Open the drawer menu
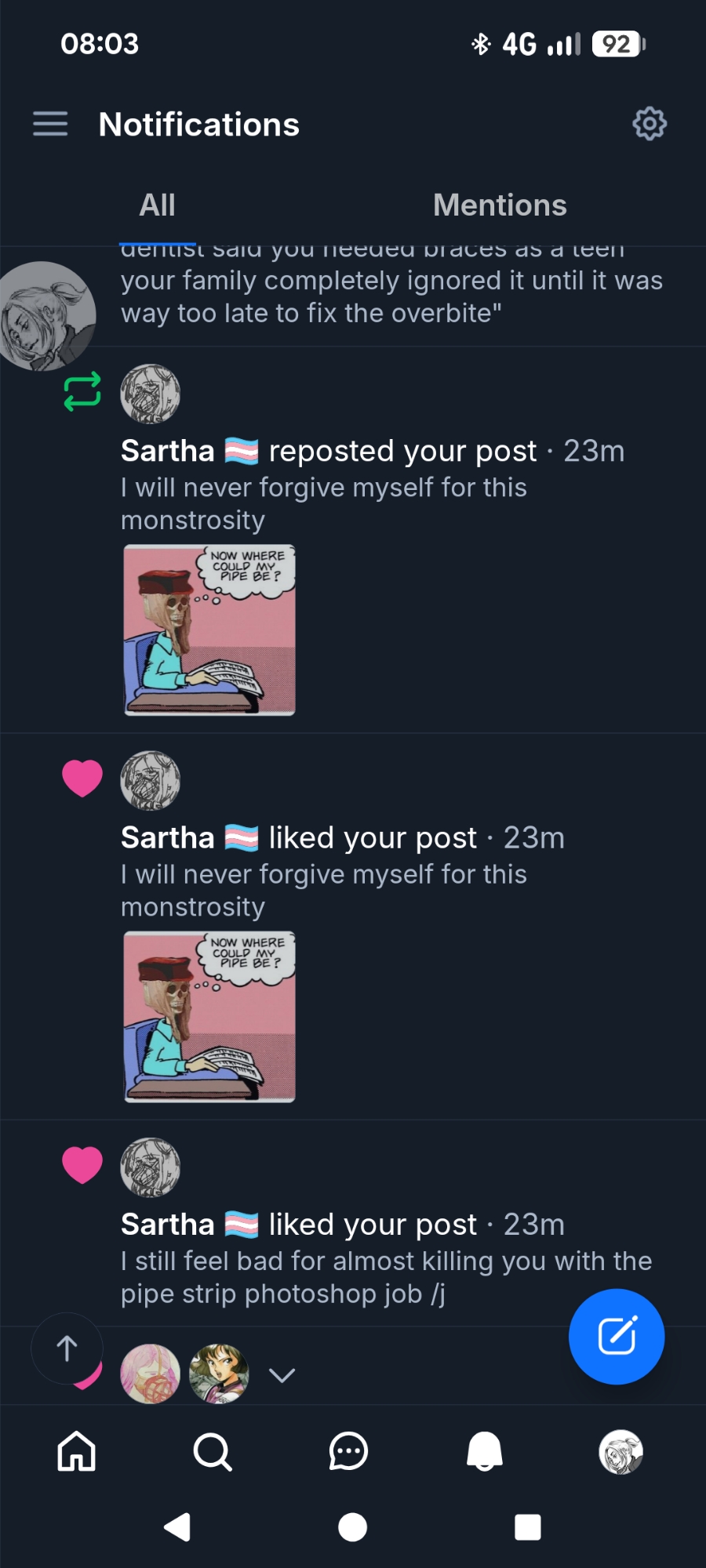 point(50,124)
